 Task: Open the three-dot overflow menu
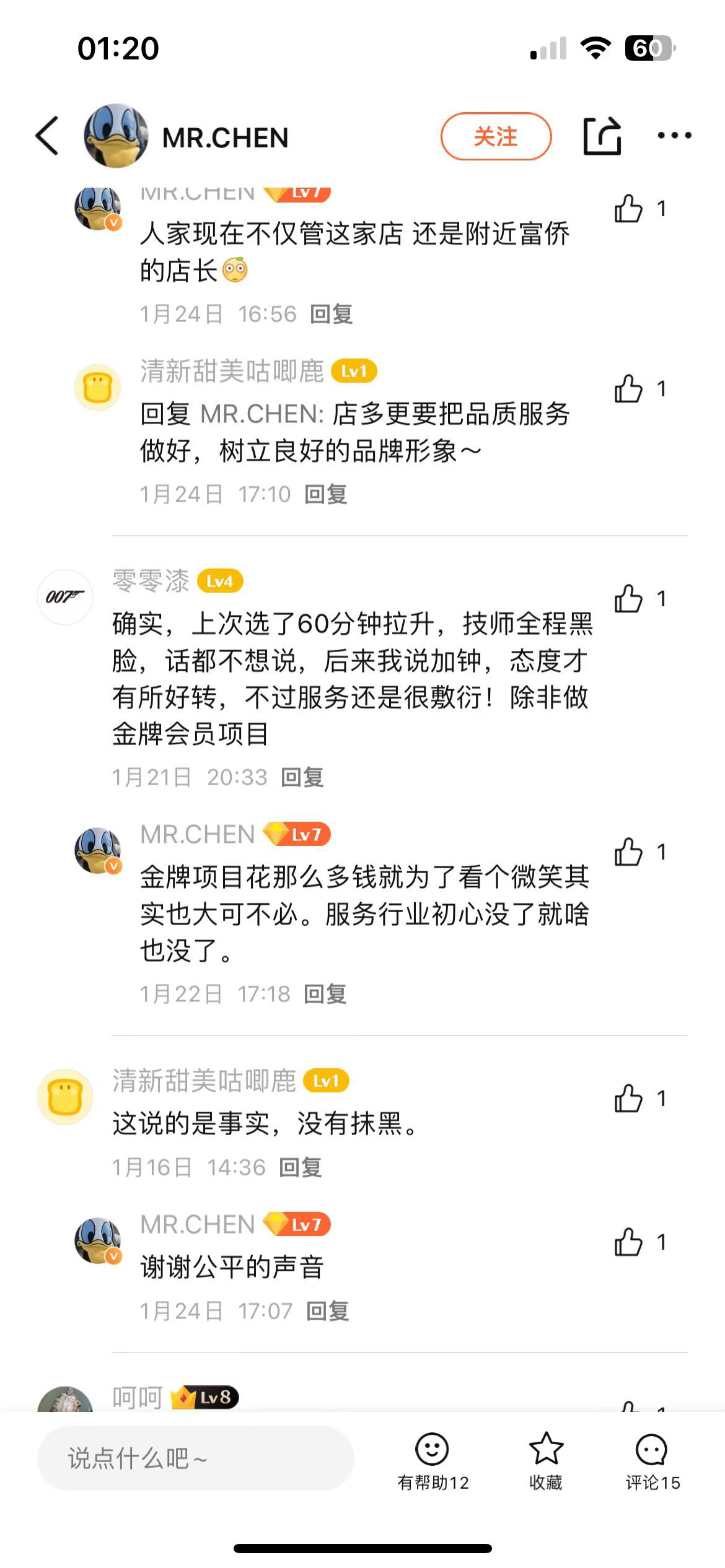point(674,136)
